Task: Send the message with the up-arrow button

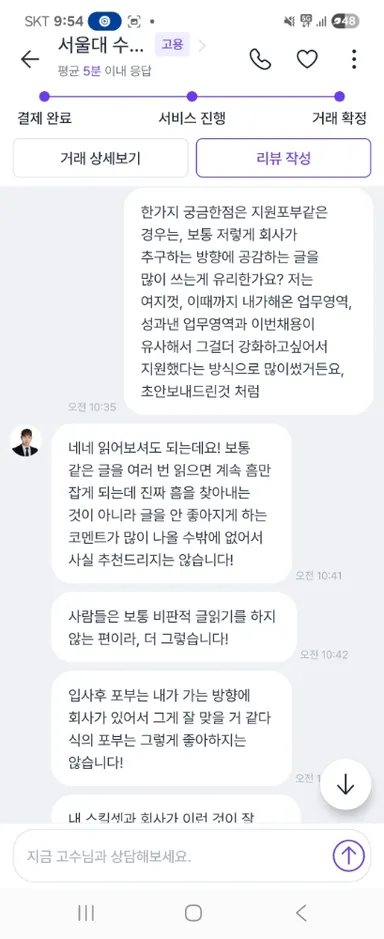Action: pyautogui.click(x=348, y=856)
